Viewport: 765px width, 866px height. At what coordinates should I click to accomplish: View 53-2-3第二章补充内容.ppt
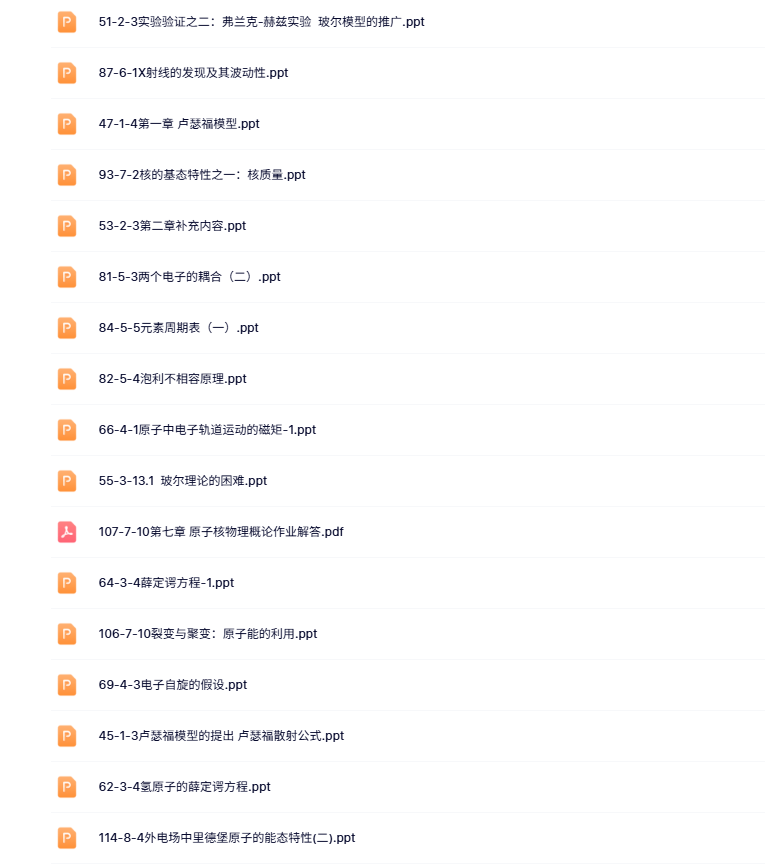(172, 225)
